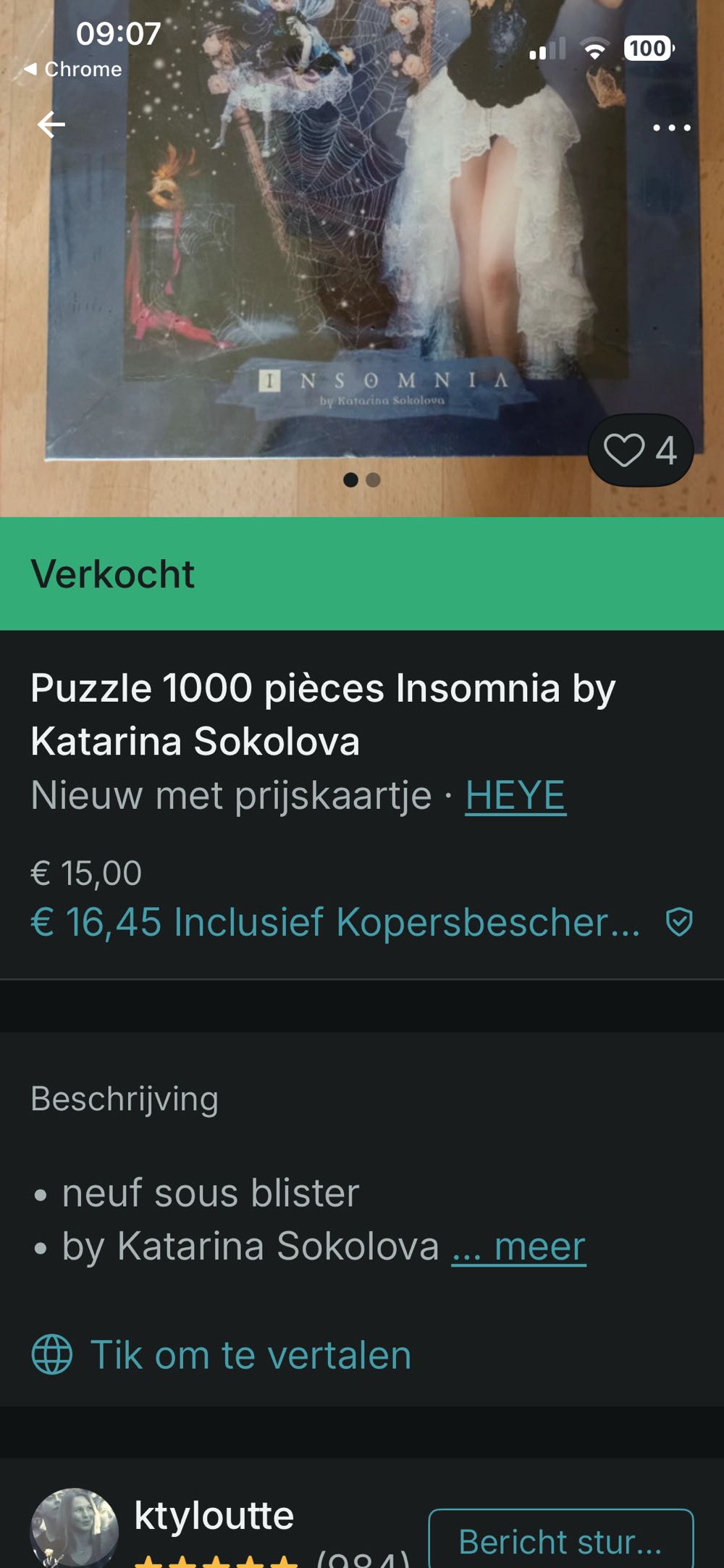Tap the second carousel dot indicator

tap(374, 478)
